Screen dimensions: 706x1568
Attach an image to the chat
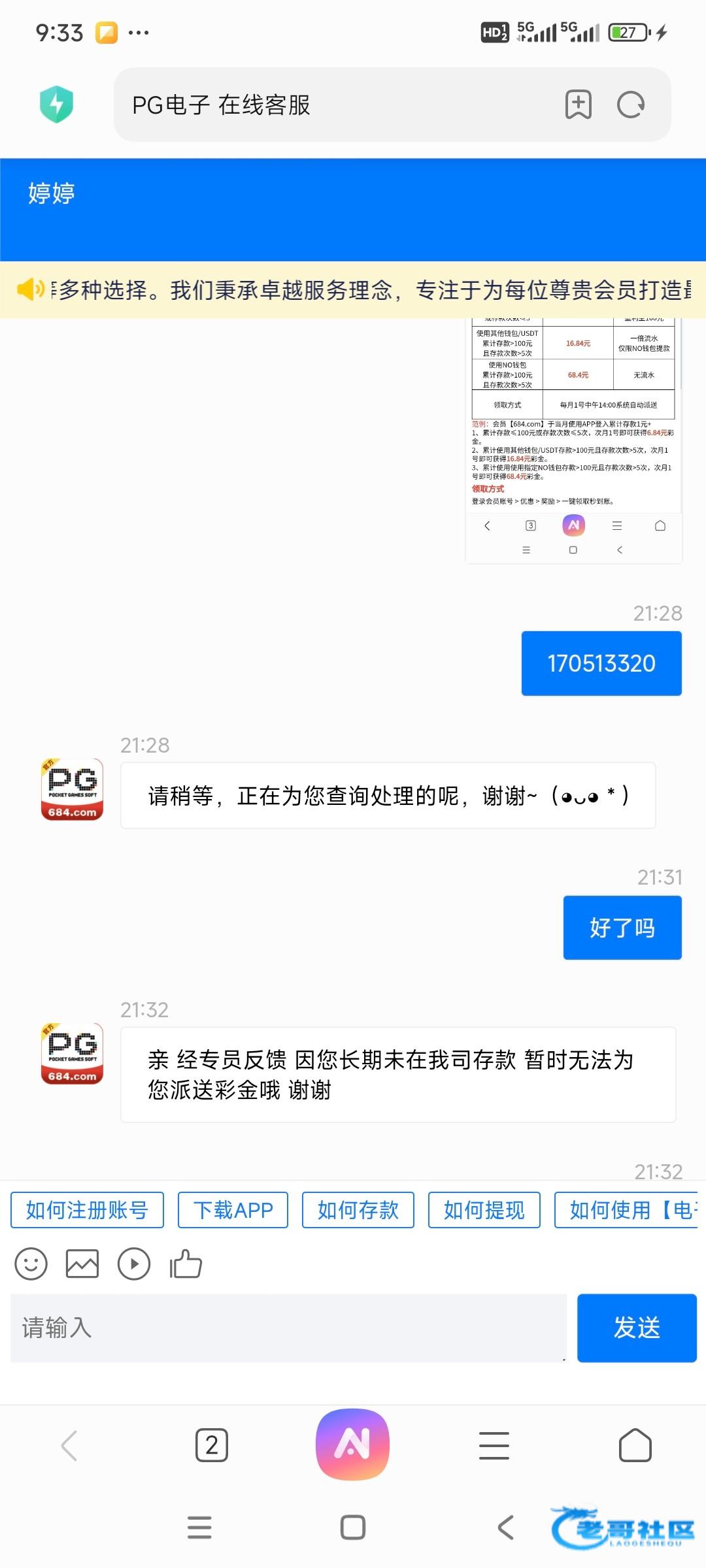click(x=82, y=1264)
